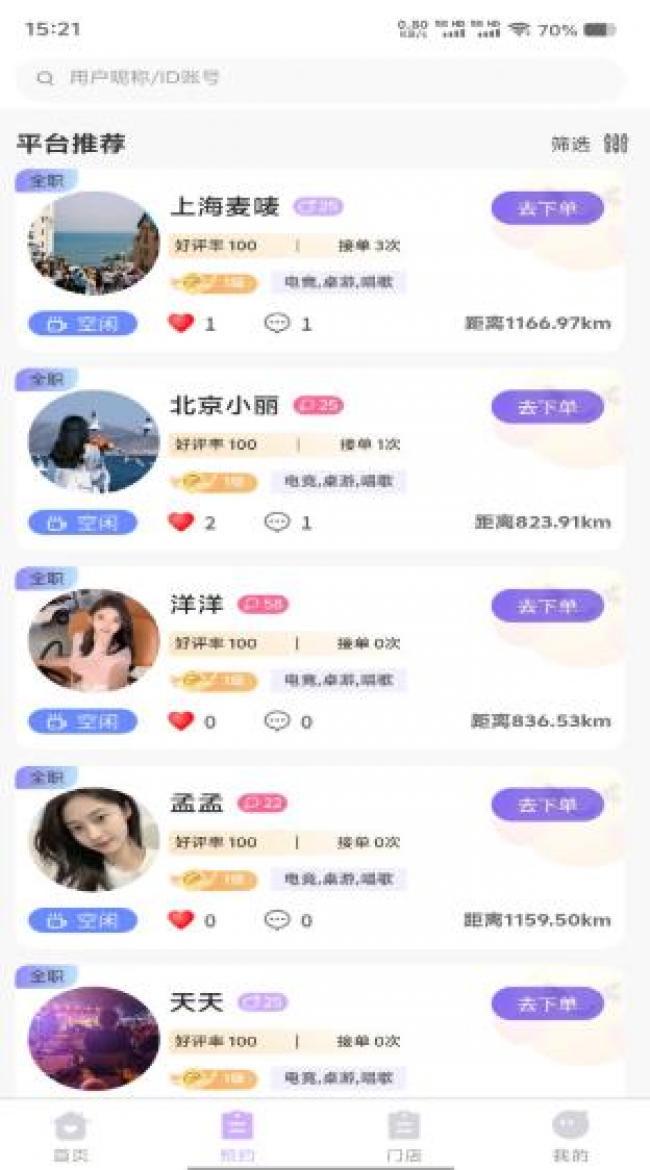Viewport: 650px width, 1170px height.
Task: Order from 洋洋 via 去下单
Action: [547, 606]
